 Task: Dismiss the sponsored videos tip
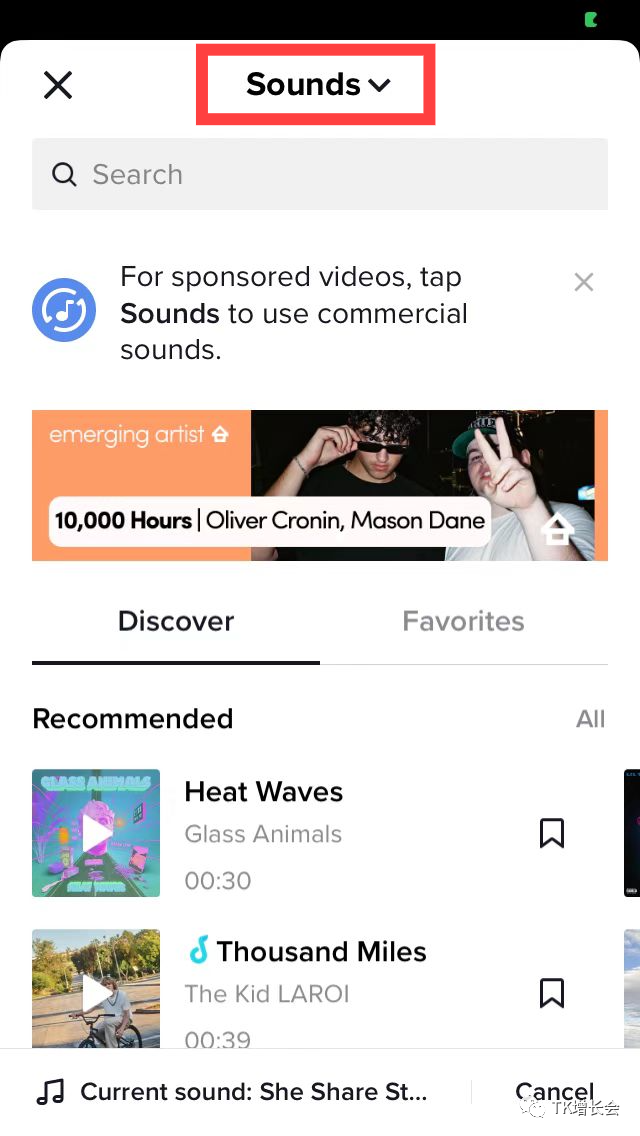coord(584,283)
